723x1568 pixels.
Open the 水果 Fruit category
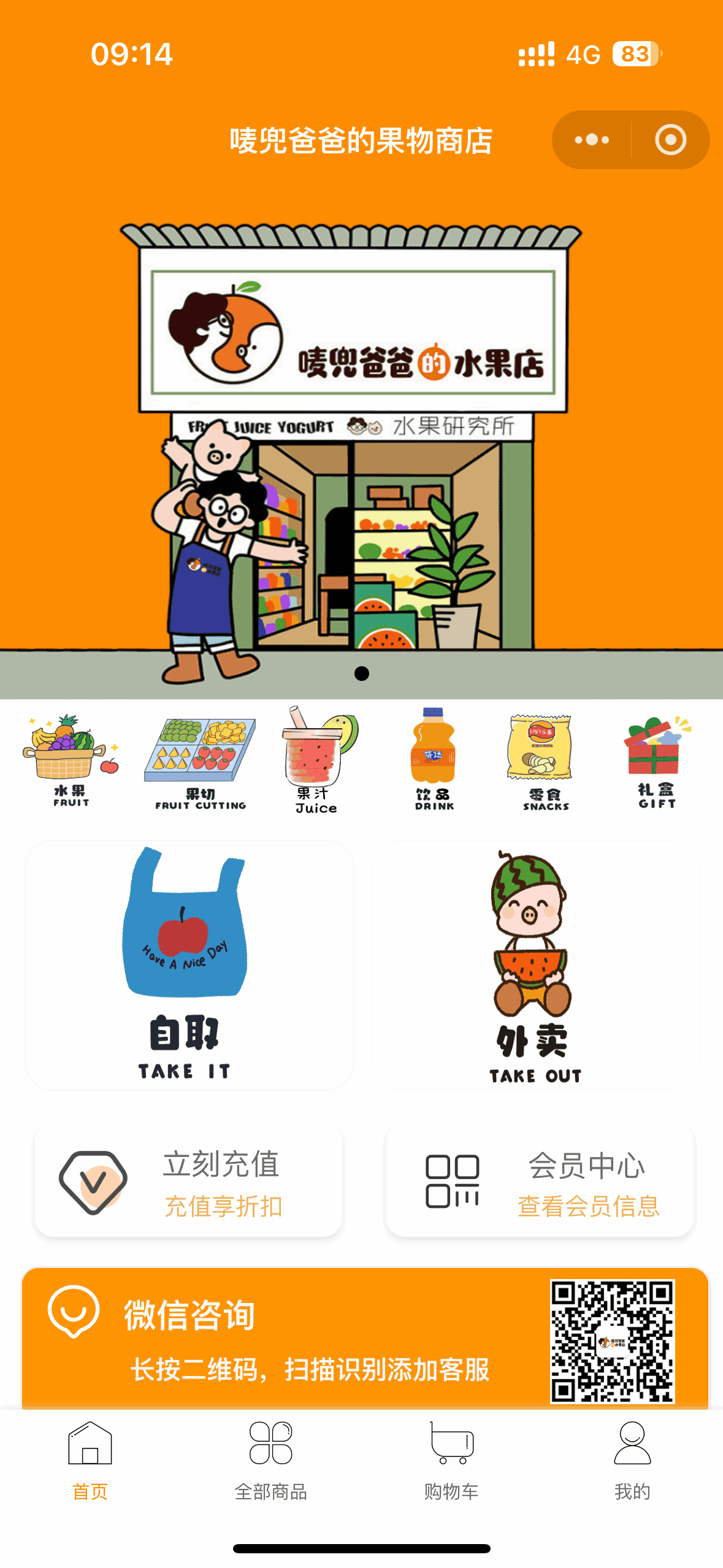pos(71,760)
